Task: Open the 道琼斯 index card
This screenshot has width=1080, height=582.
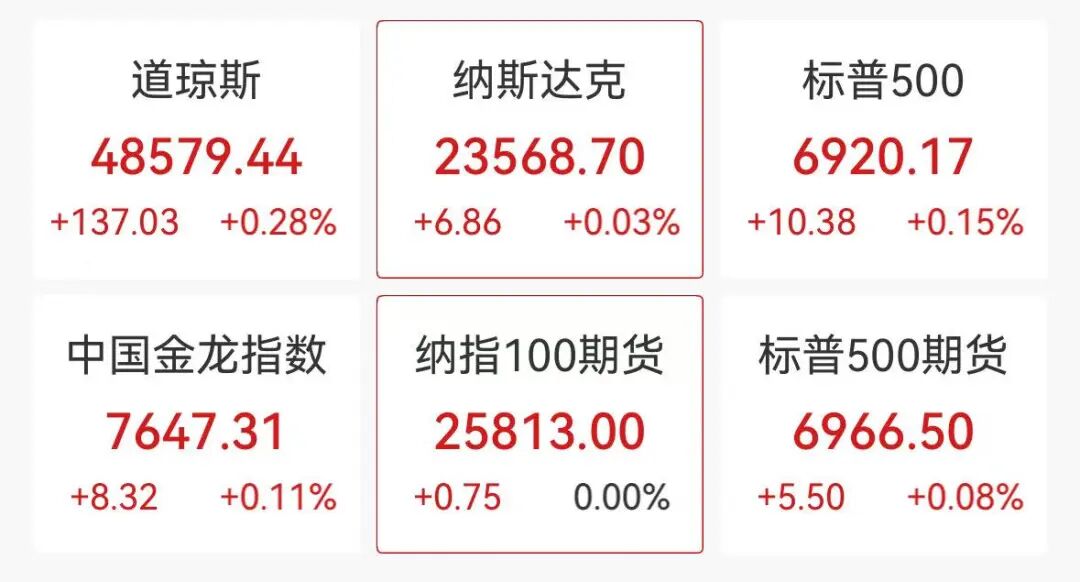Action: coord(196,150)
